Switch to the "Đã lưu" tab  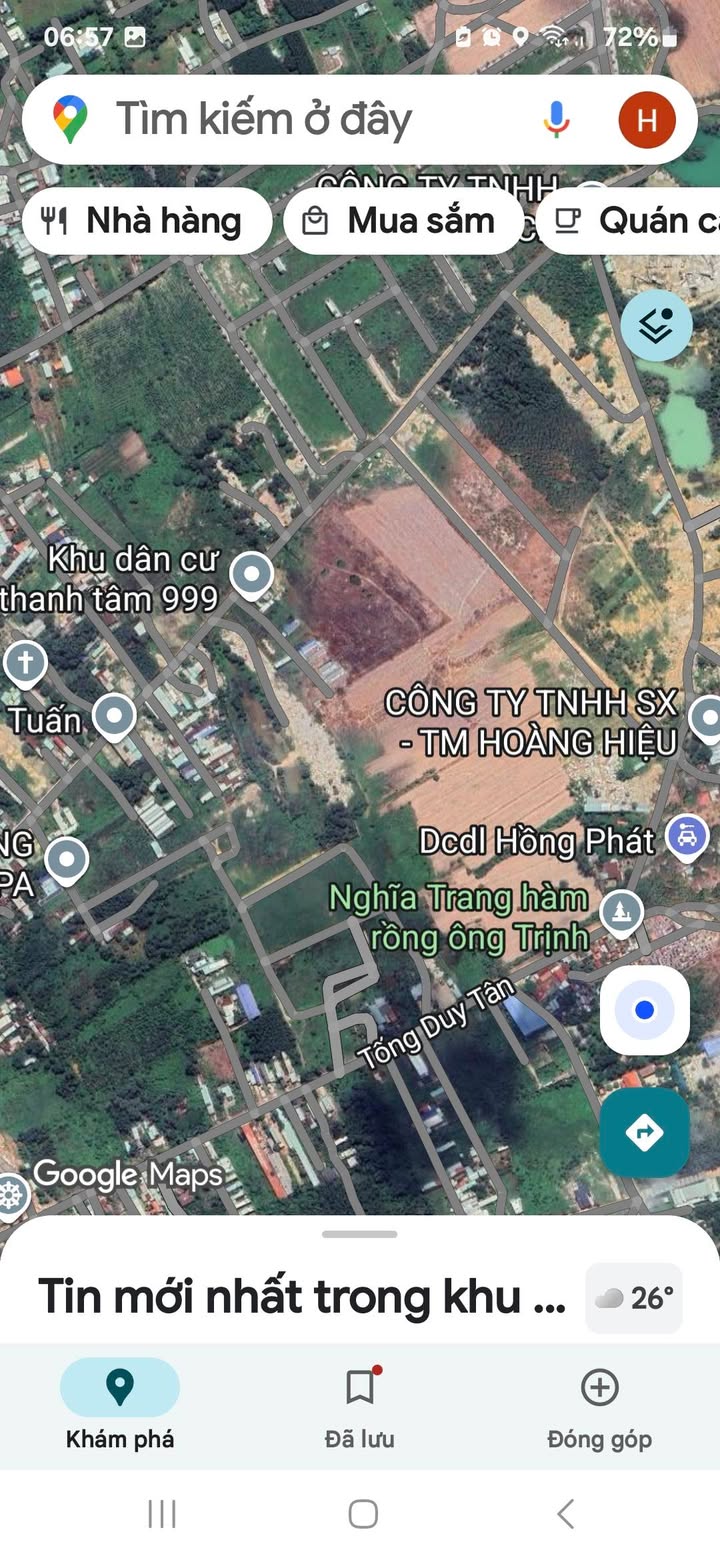click(360, 1405)
